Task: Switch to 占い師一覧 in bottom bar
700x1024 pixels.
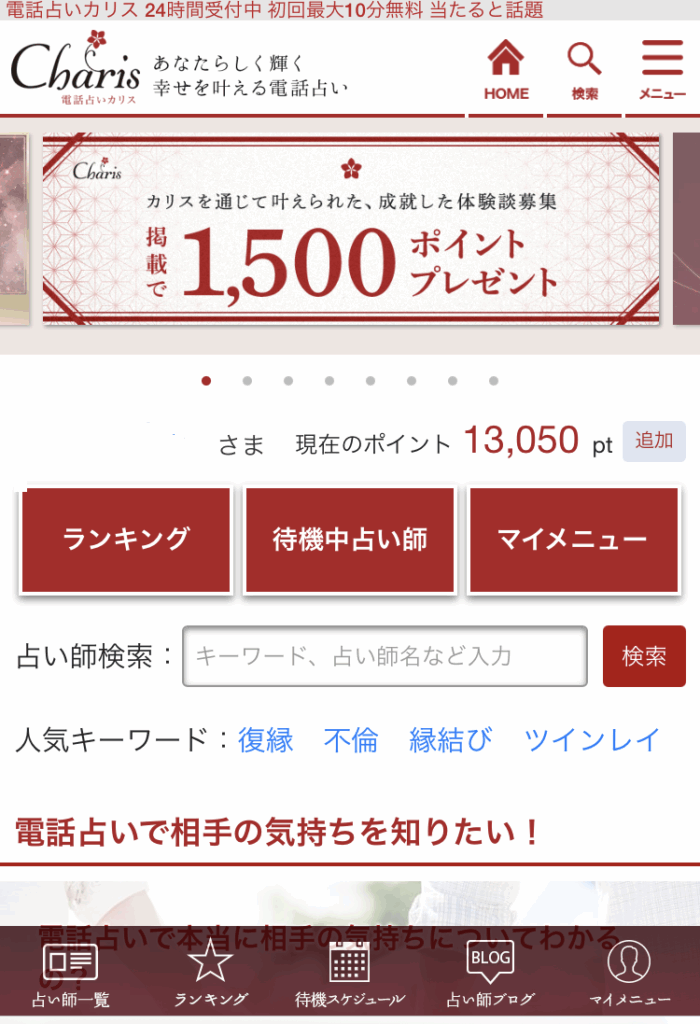Action: 70,974
